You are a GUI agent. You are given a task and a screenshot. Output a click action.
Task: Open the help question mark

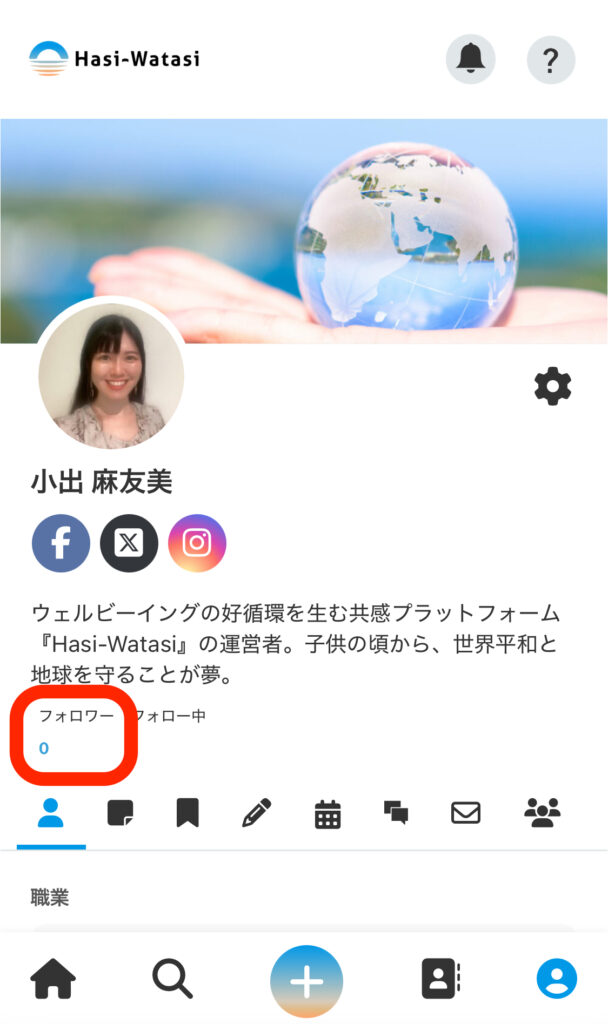click(550, 60)
